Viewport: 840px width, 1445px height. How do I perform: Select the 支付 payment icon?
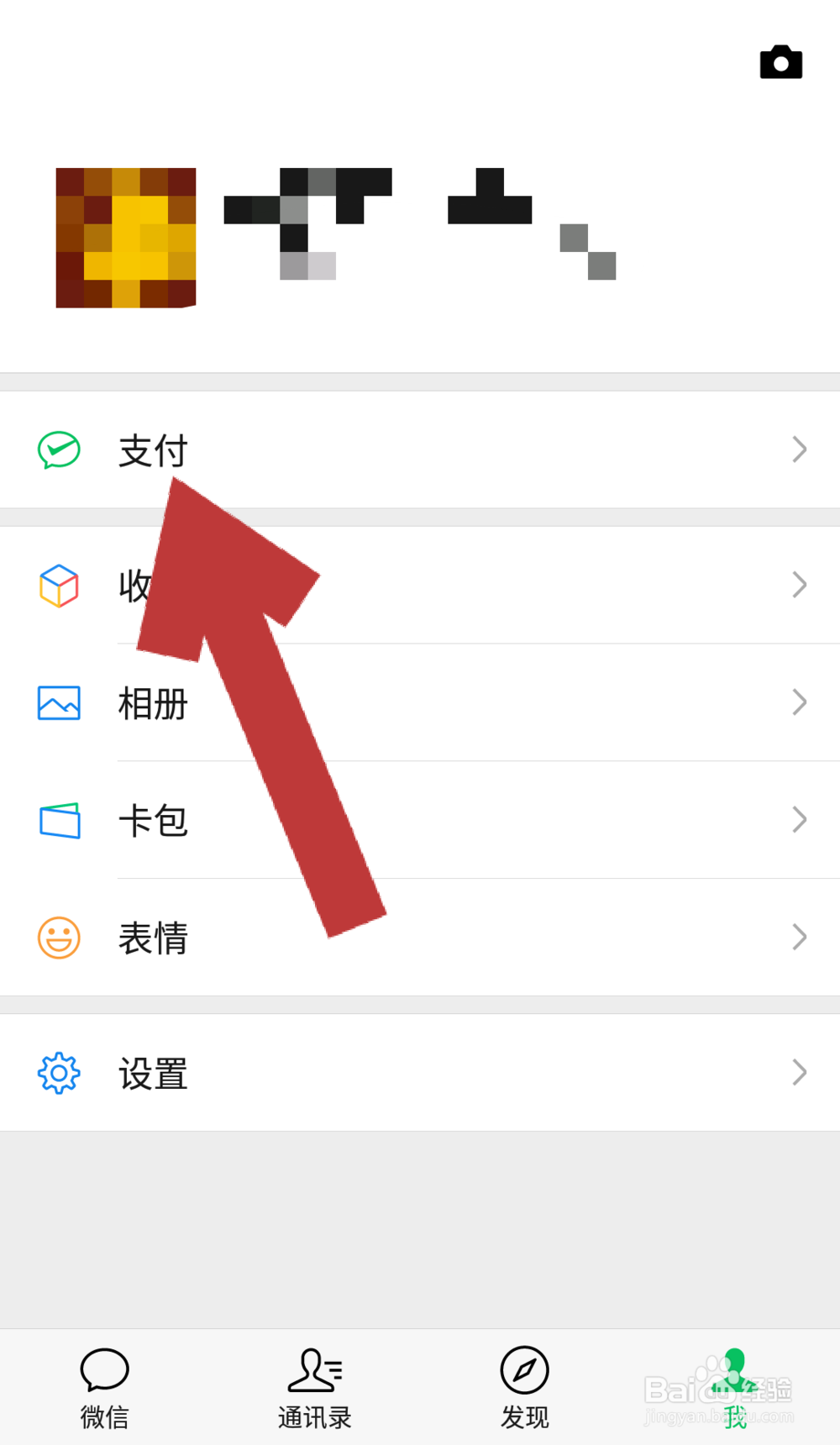pyautogui.click(x=58, y=450)
